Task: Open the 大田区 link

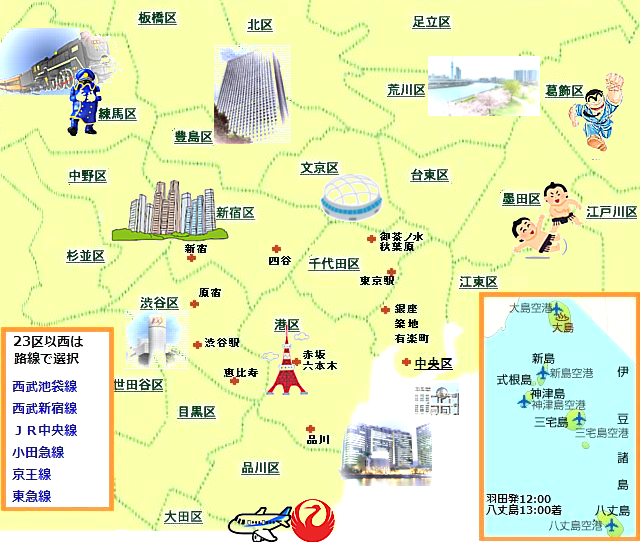Action: [x=184, y=517]
